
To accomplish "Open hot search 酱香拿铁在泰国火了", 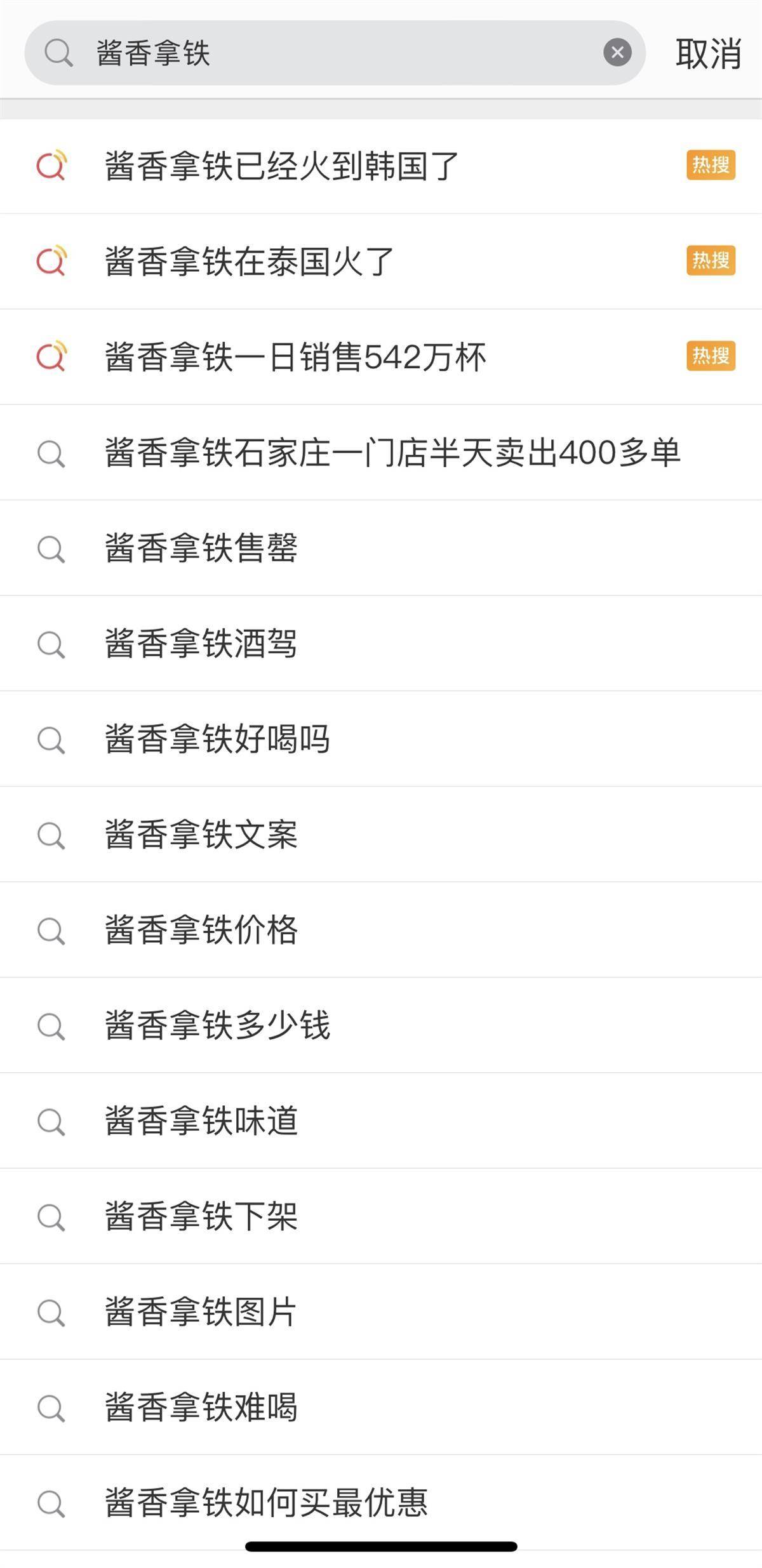I will (x=381, y=262).
